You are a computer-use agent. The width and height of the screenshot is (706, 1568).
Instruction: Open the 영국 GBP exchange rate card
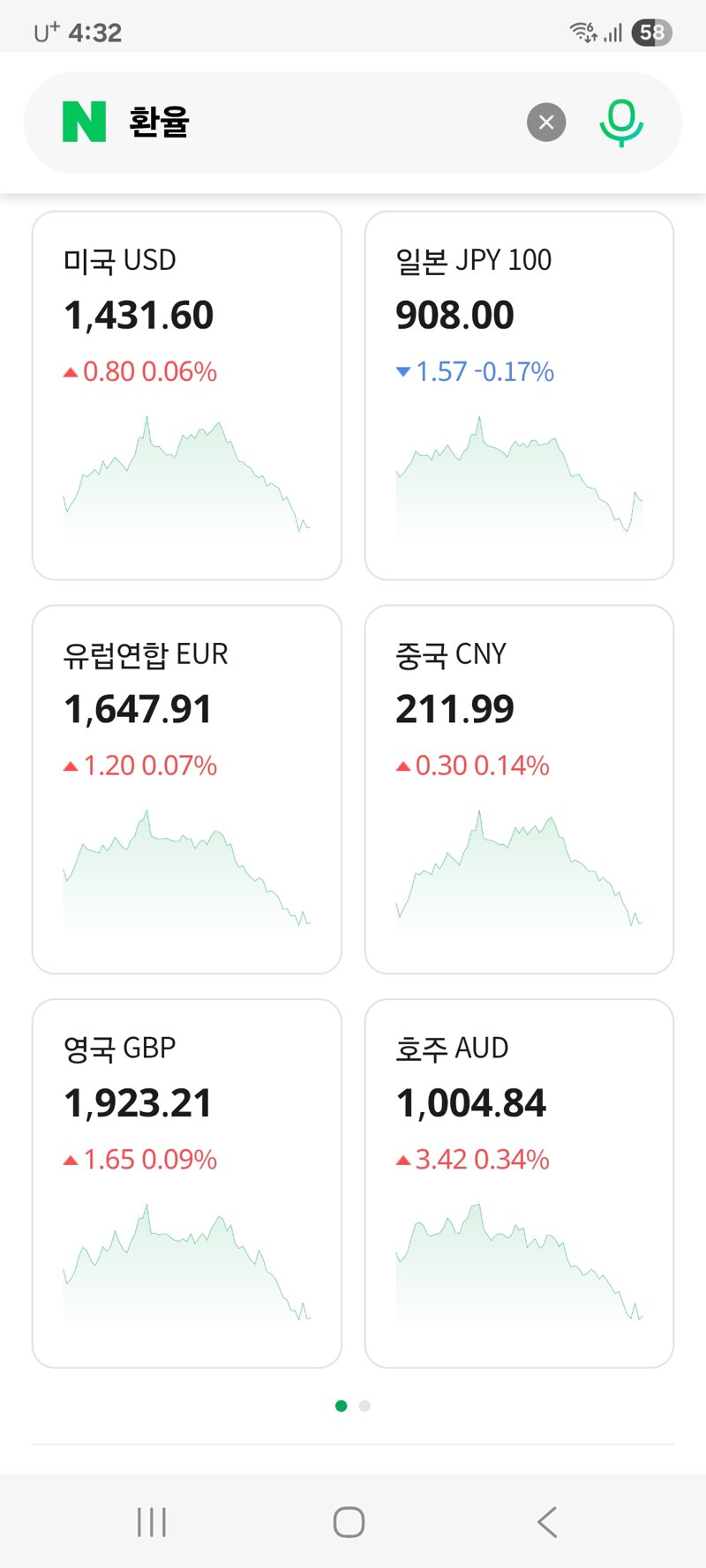coord(187,1183)
